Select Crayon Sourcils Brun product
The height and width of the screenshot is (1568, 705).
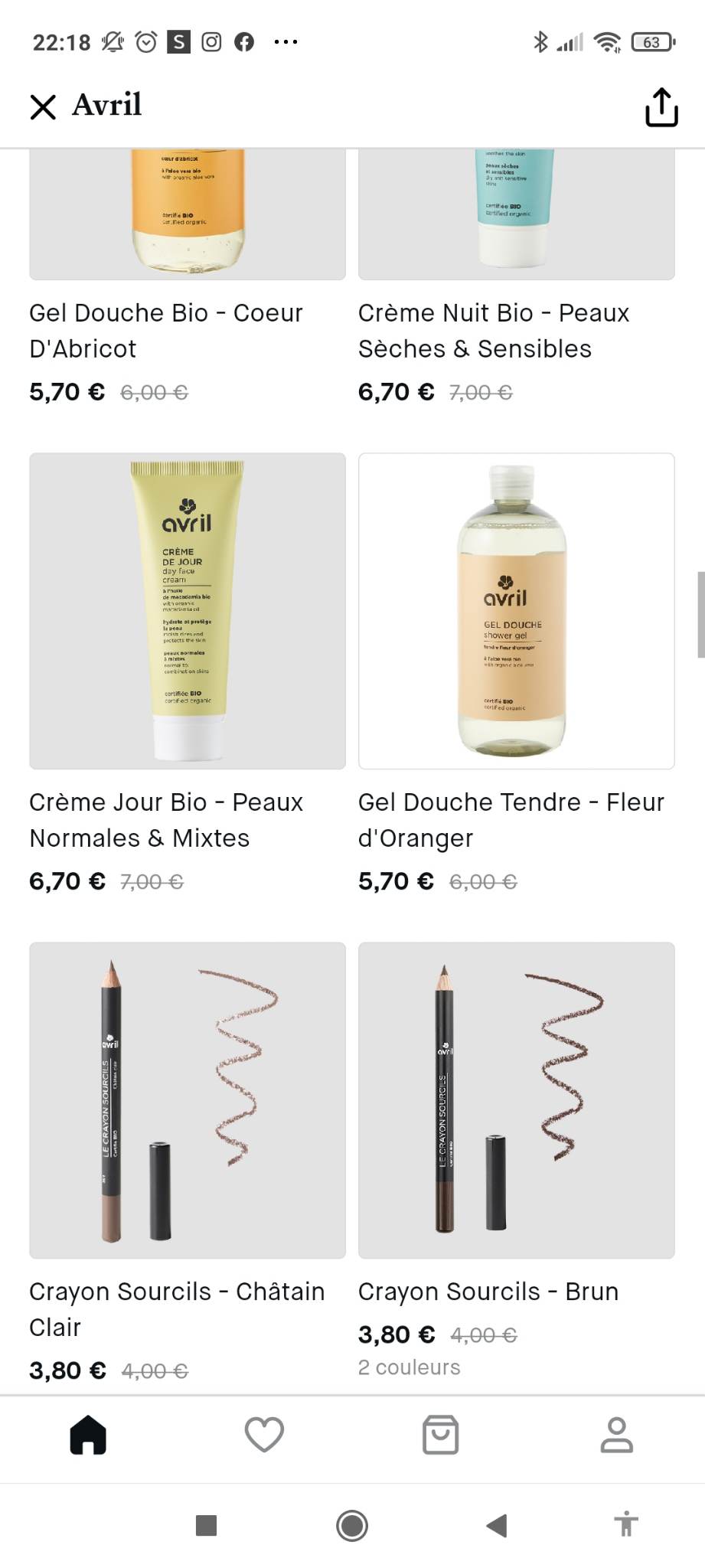pyautogui.click(x=516, y=1099)
